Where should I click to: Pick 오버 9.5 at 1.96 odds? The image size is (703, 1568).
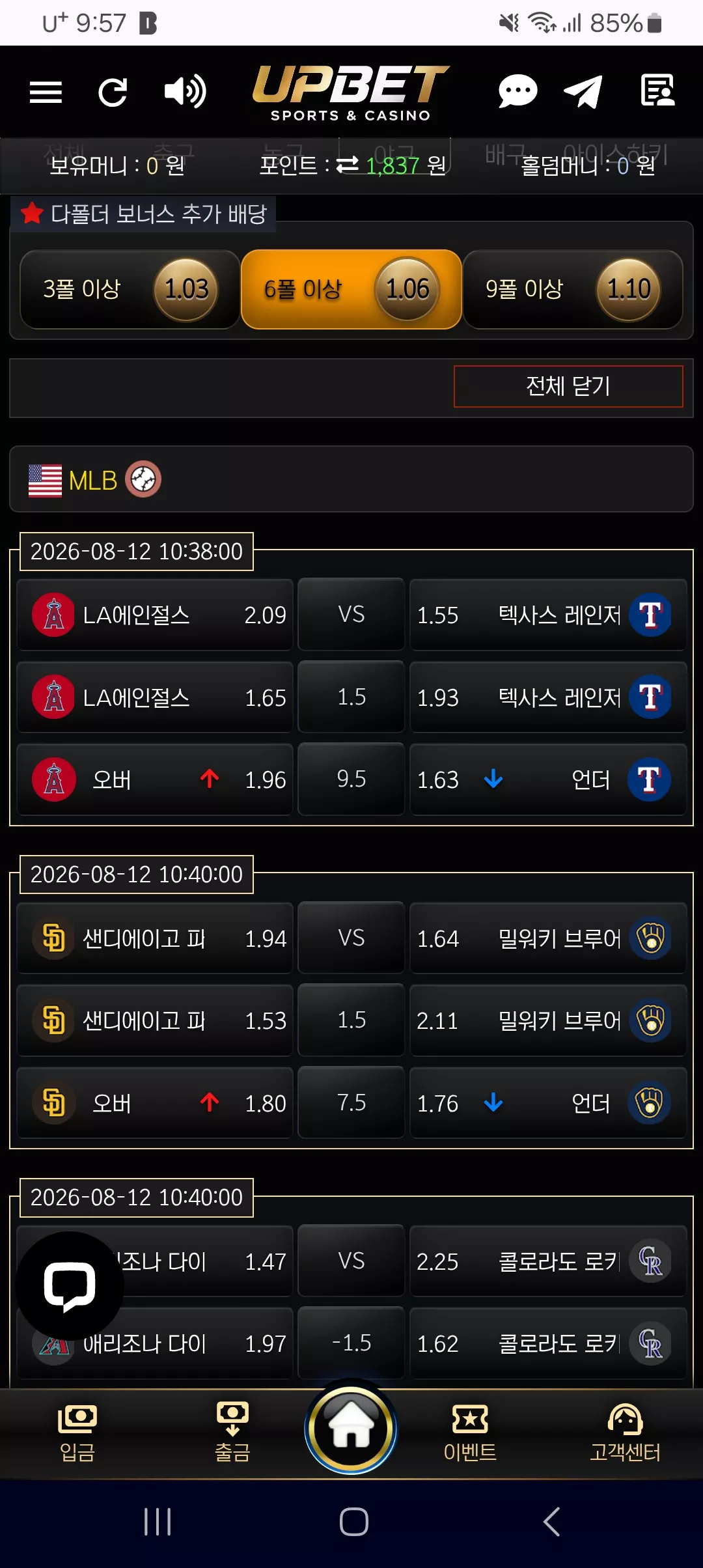click(155, 779)
